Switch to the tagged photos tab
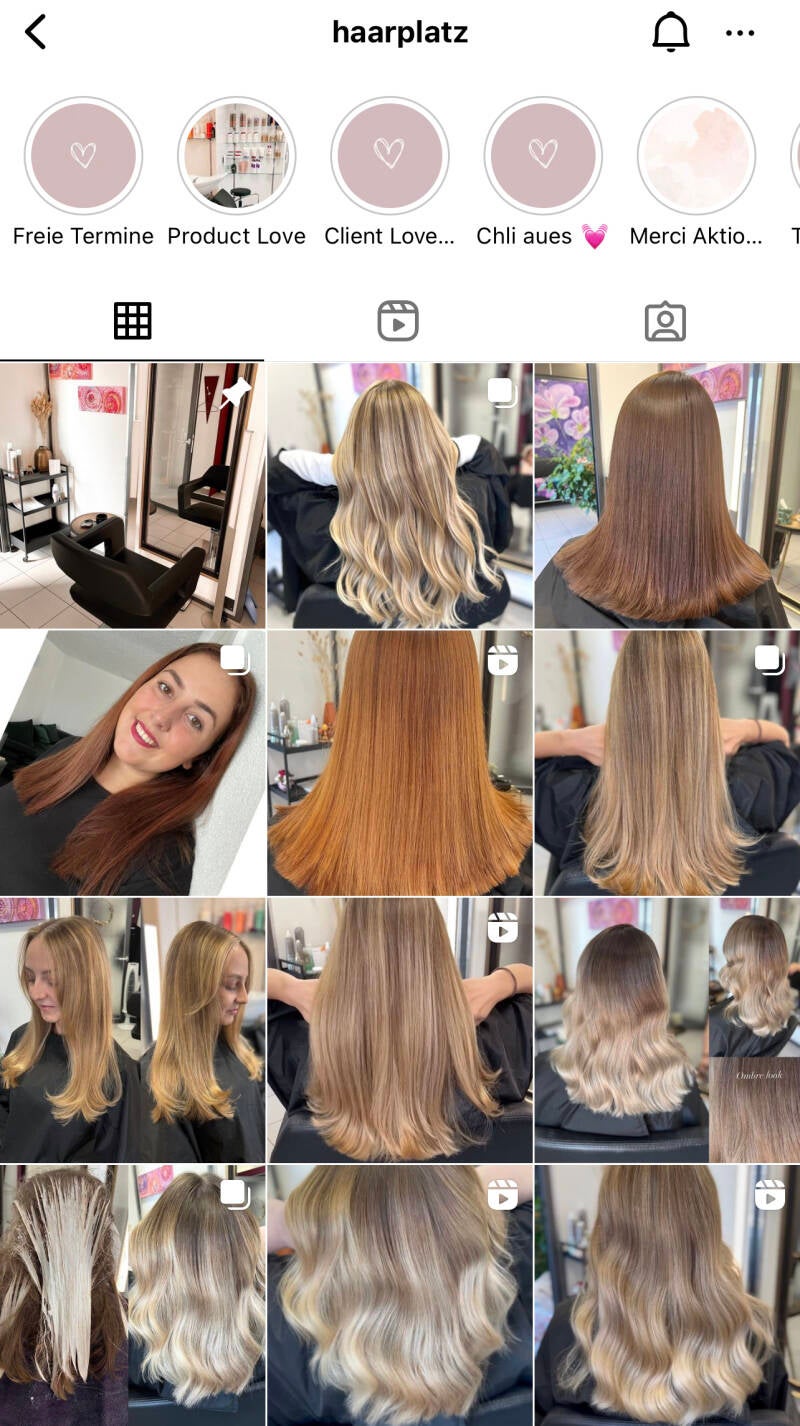The height and width of the screenshot is (1426, 800). tap(665, 321)
